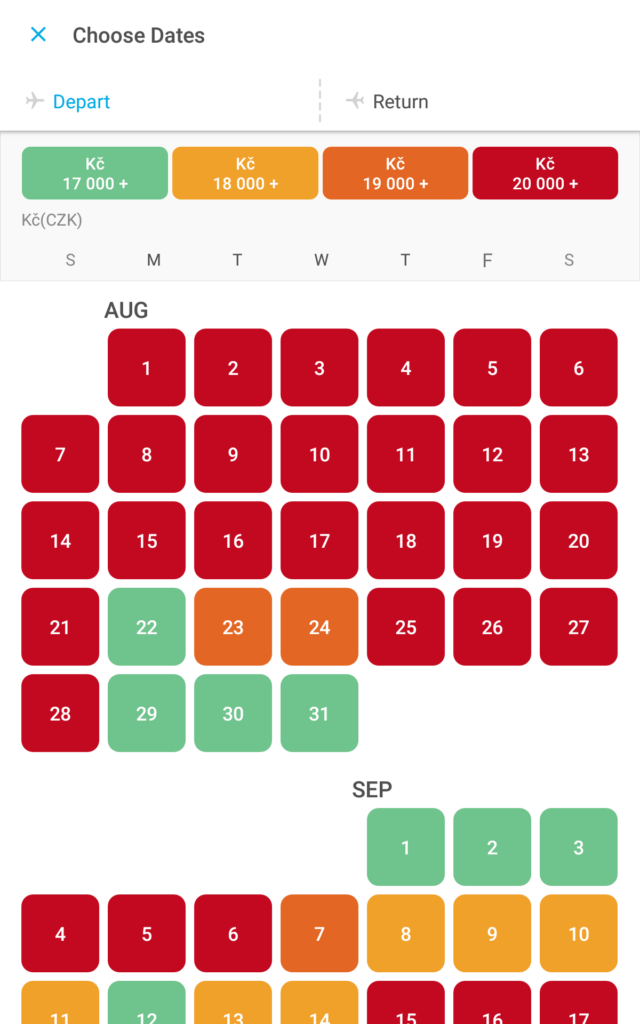Select September 2 as the date
Screen dimensions: 640x1024
pos(492,847)
